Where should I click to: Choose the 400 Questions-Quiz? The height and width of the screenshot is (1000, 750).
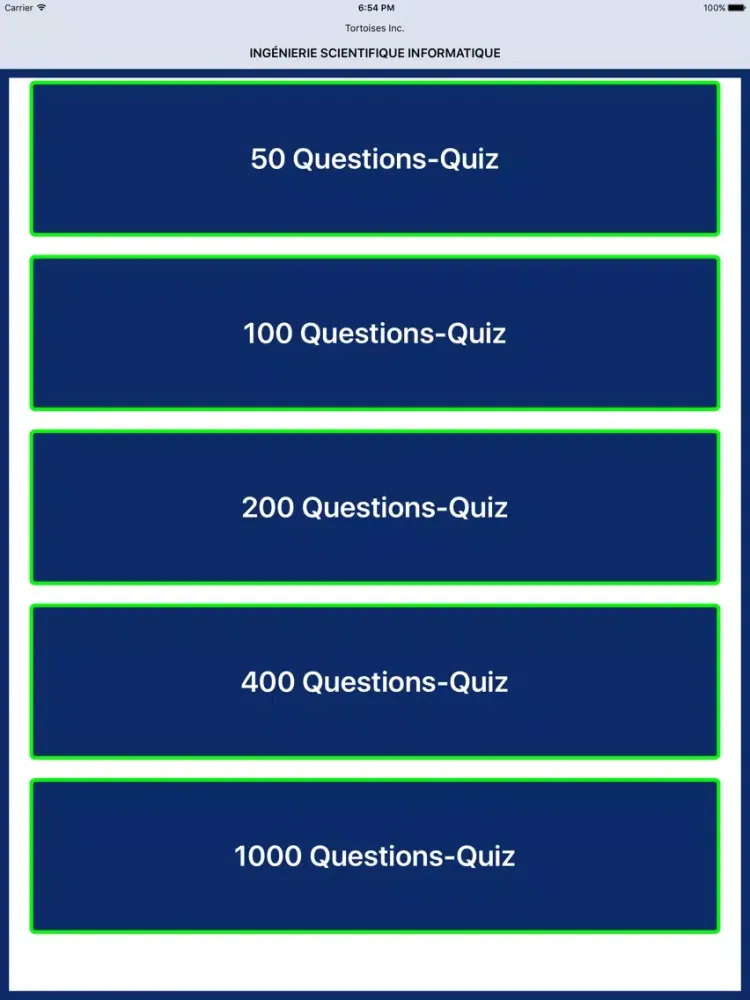pyautogui.click(x=375, y=681)
